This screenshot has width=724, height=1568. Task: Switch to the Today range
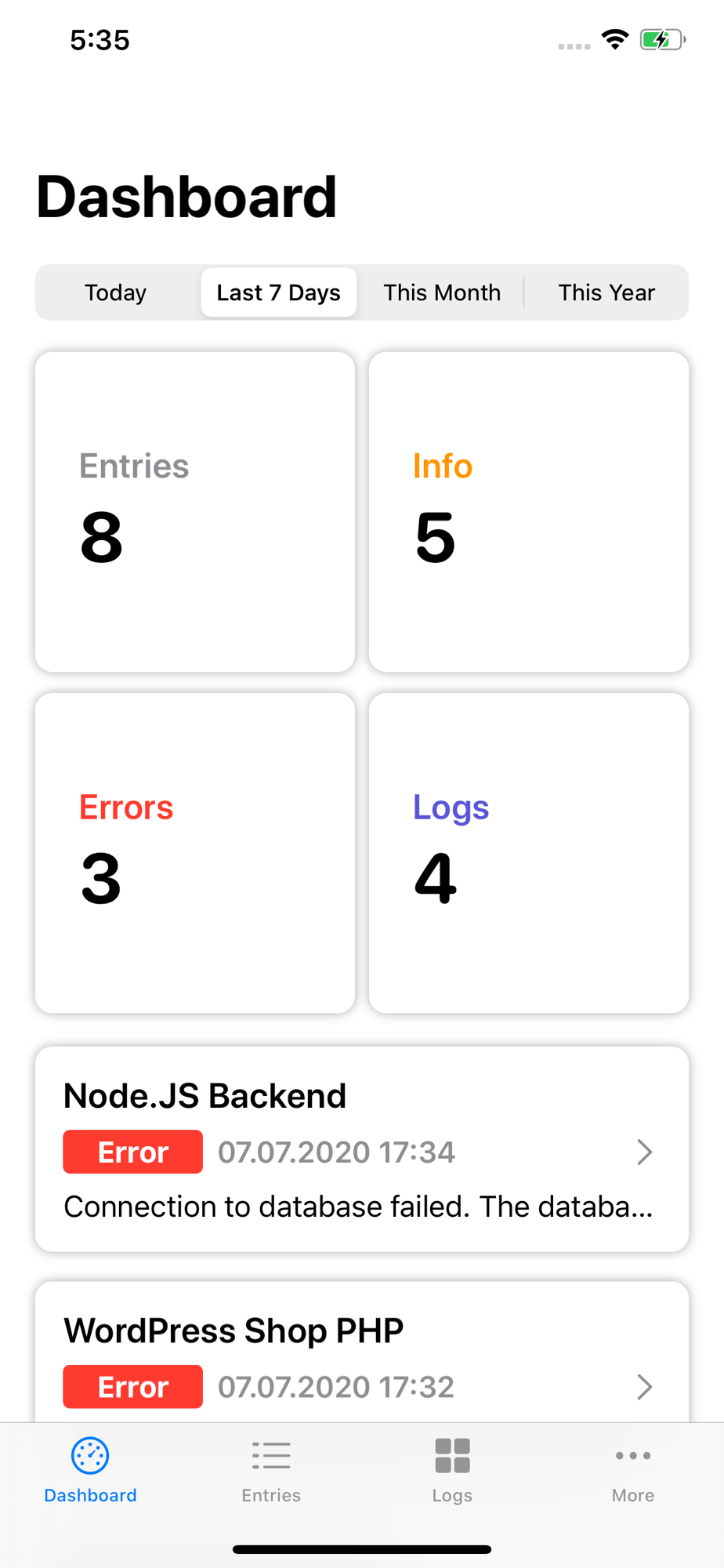tap(116, 292)
